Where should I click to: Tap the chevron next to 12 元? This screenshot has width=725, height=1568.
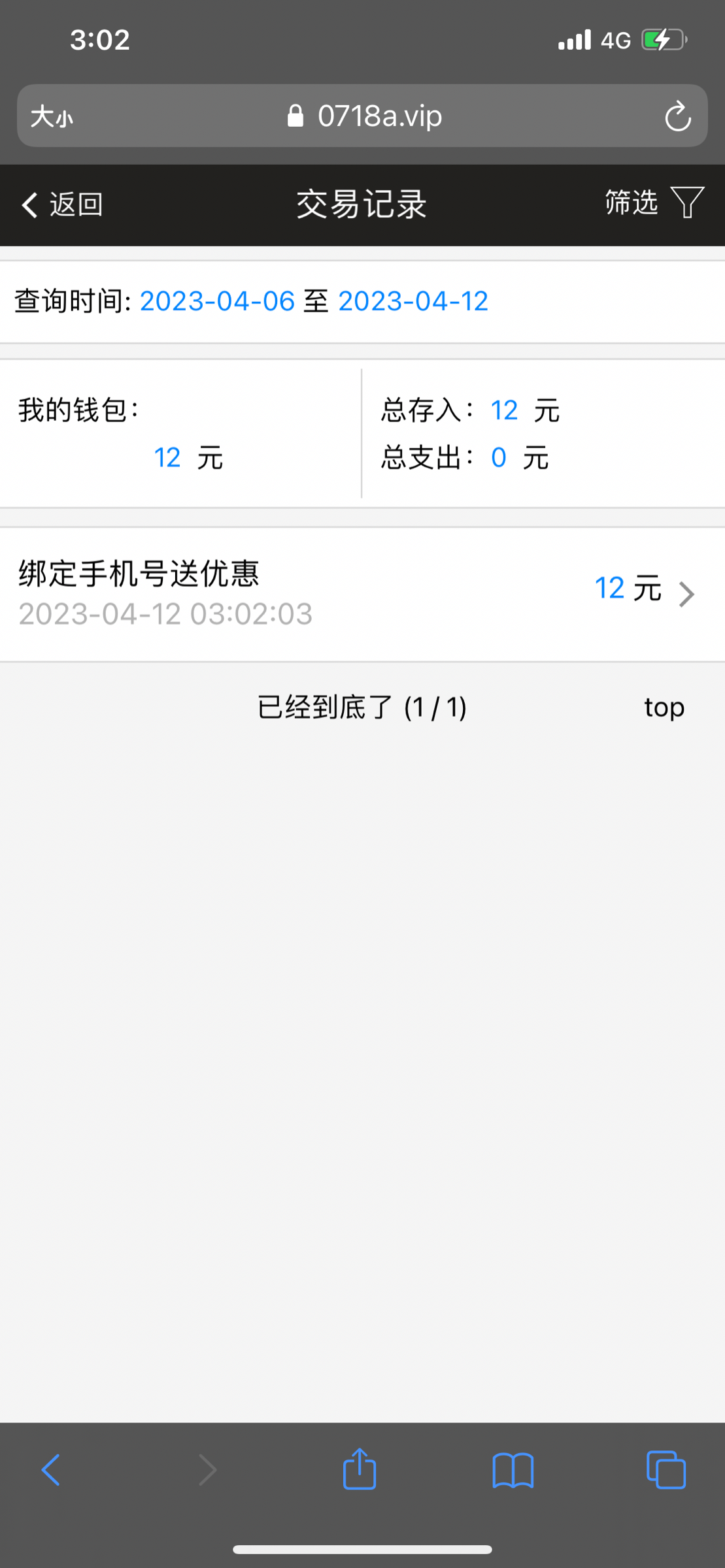(686, 593)
